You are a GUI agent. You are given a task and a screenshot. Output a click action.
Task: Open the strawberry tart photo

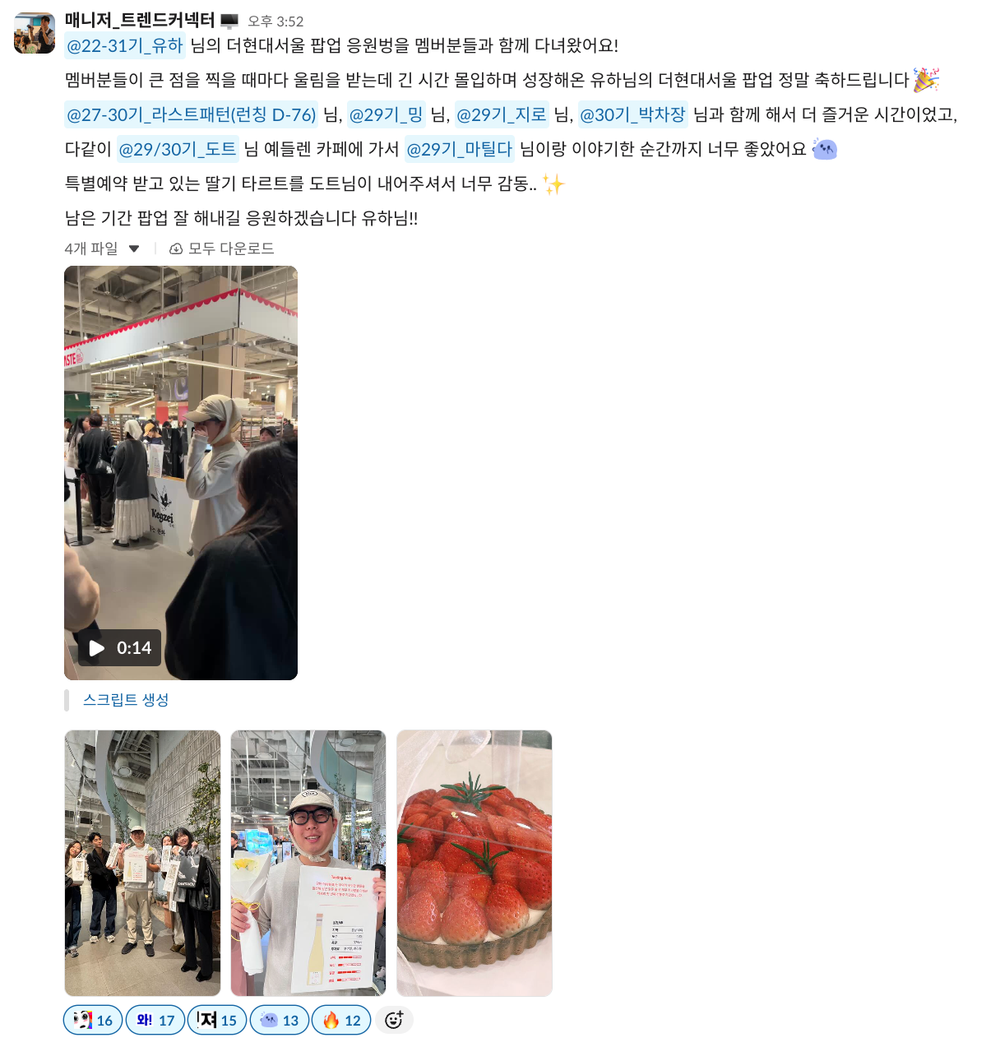click(474, 862)
